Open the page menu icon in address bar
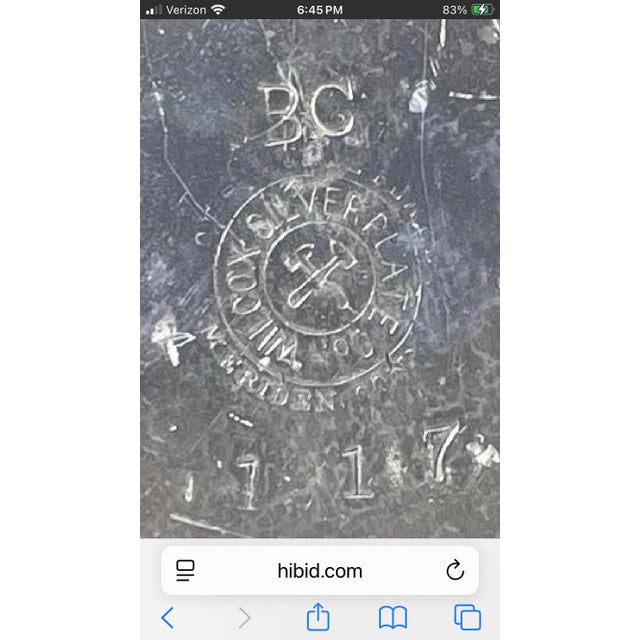Image resolution: width=640 pixels, height=640 pixels. coord(185,571)
